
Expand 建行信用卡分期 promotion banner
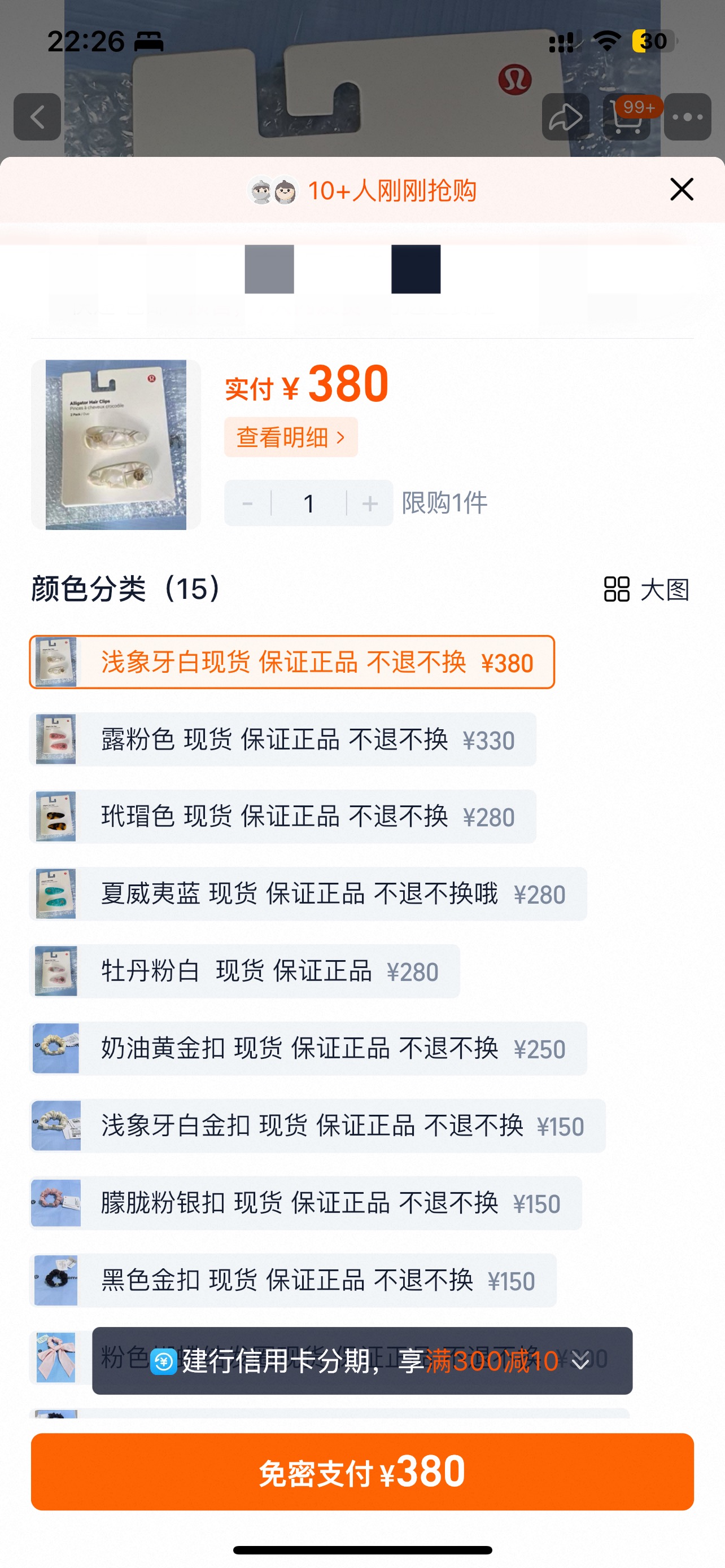[x=580, y=1361]
